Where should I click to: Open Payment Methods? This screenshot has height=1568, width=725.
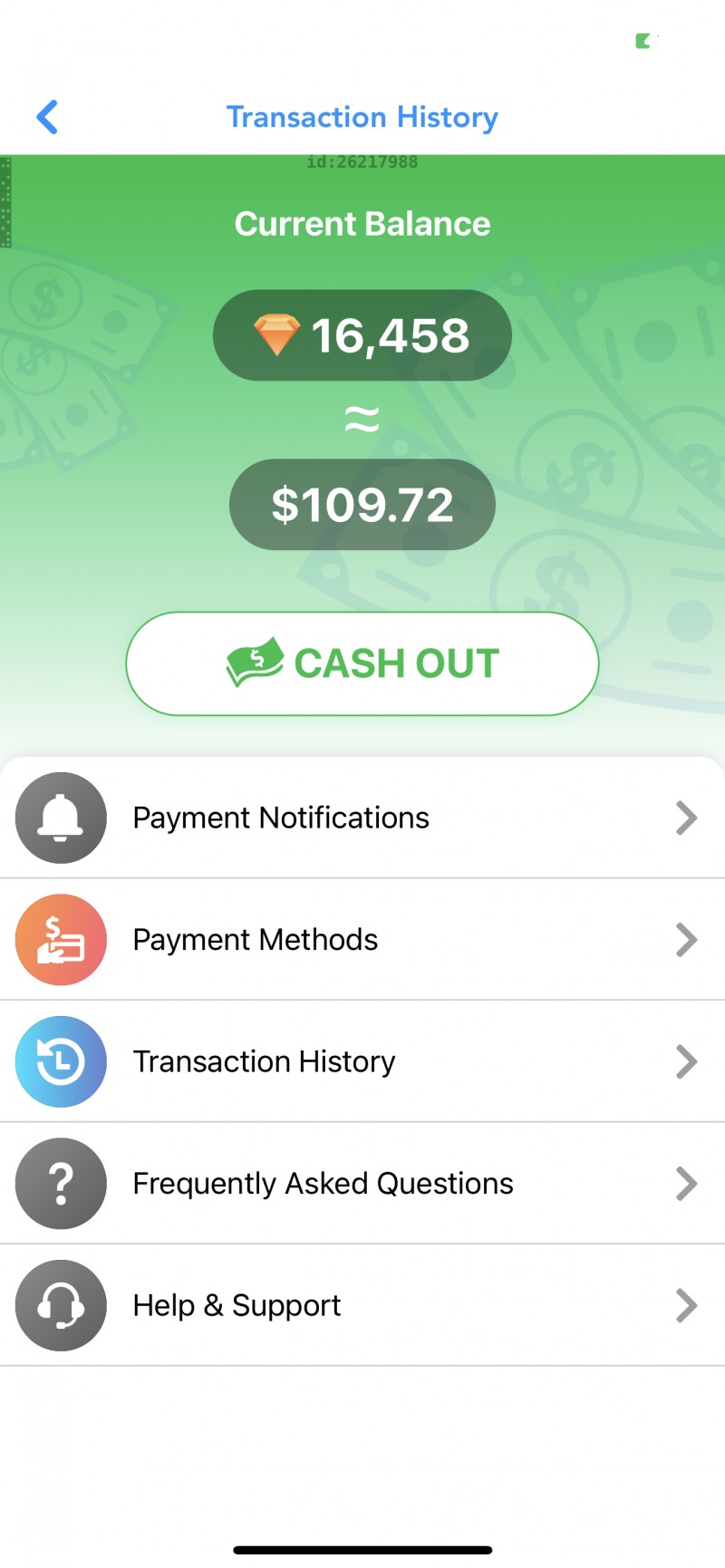(x=362, y=940)
